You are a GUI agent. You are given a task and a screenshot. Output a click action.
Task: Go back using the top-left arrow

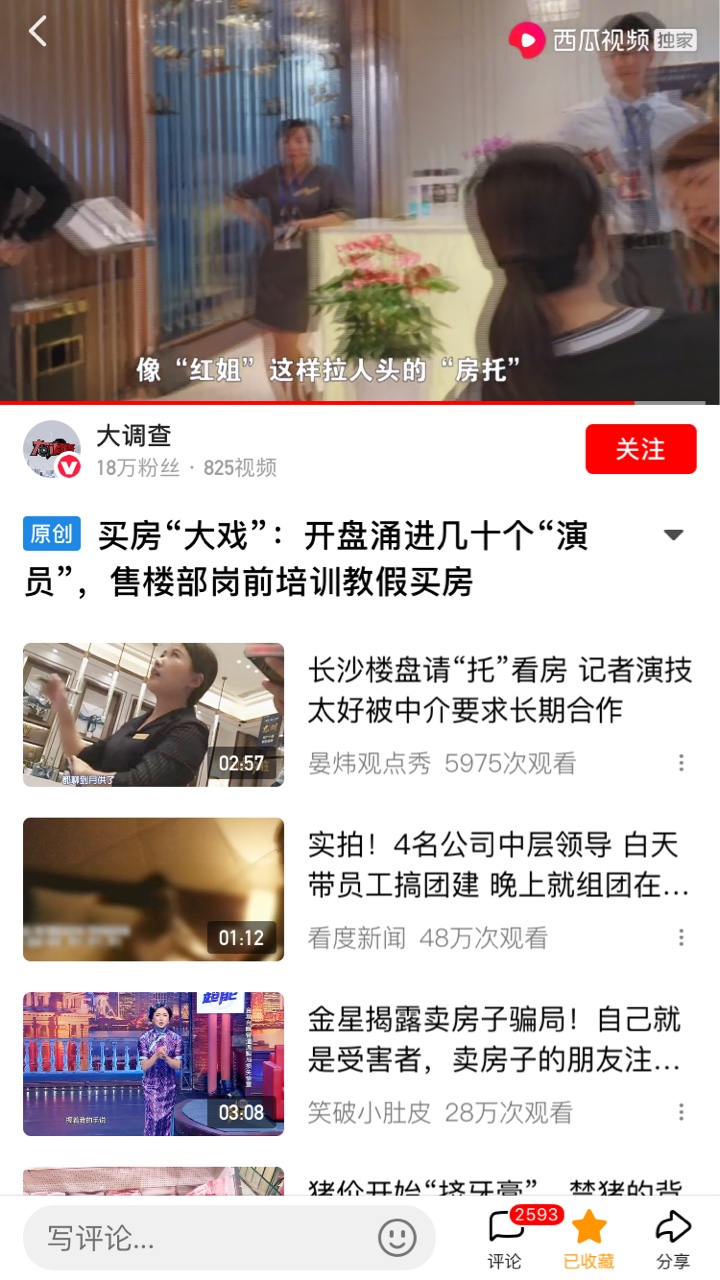(x=38, y=32)
